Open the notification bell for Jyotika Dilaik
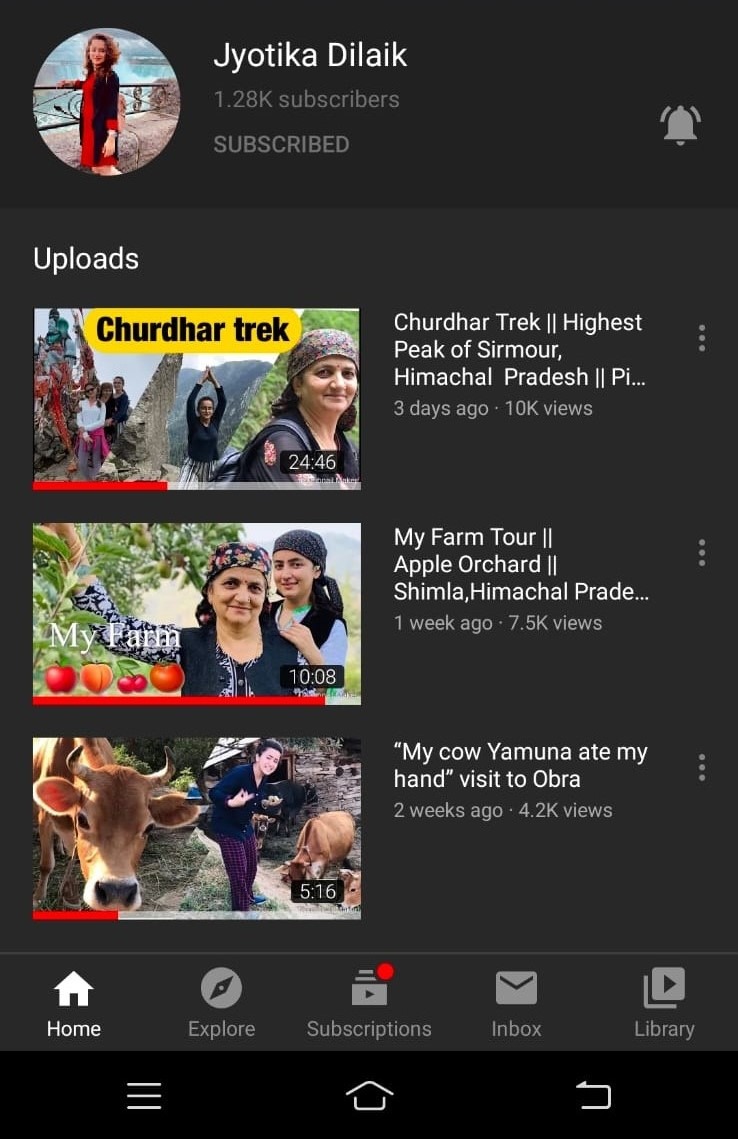The width and height of the screenshot is (738, 1139). [680, 125]
